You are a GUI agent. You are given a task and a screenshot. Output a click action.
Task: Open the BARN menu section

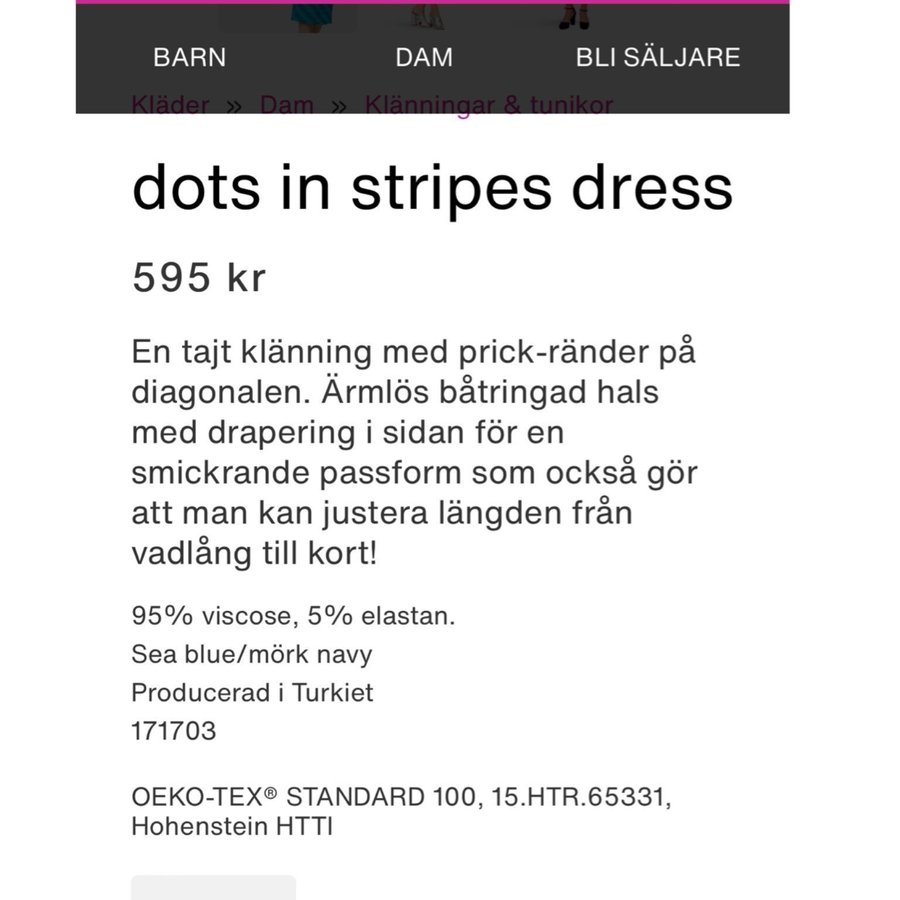(190, 57)
